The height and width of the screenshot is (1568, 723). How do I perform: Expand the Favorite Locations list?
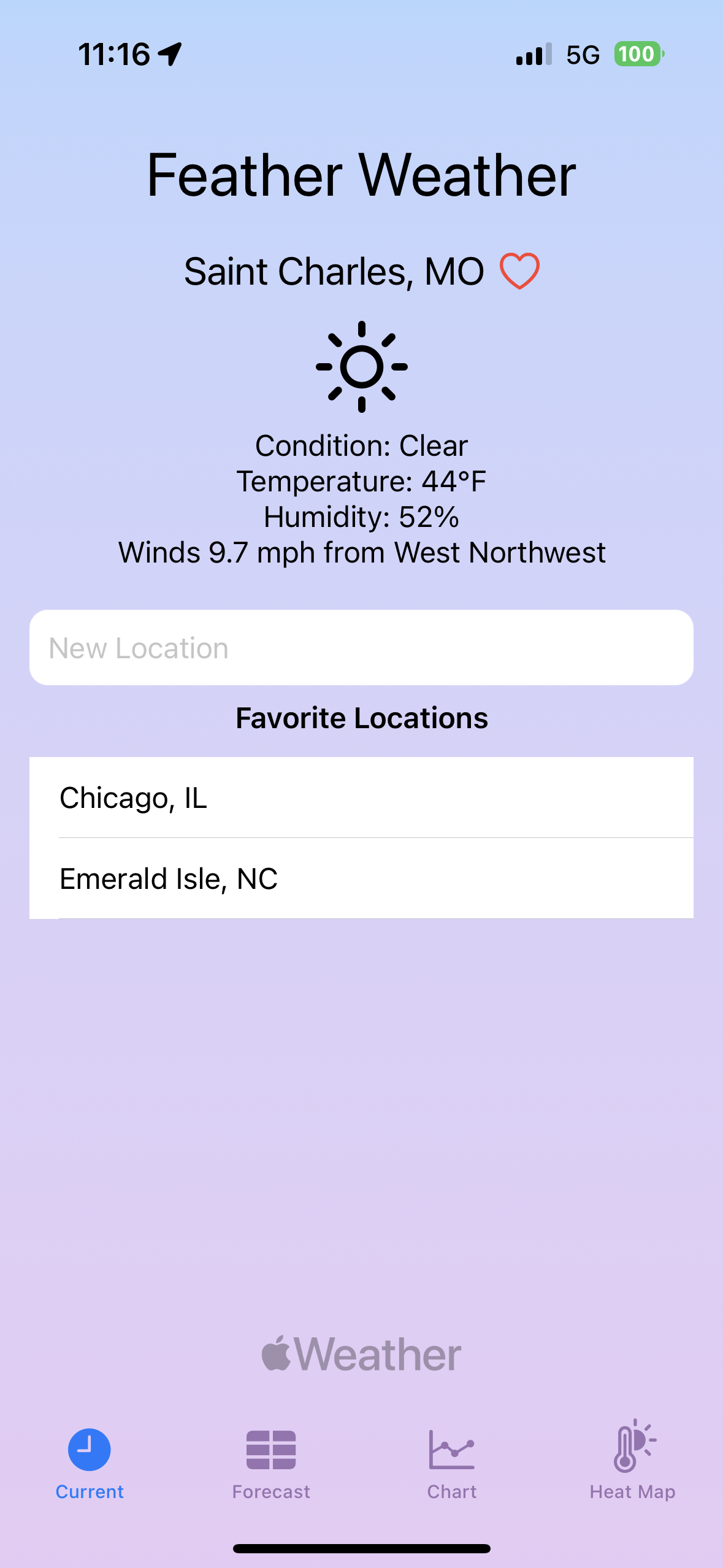[x=361, y=718]
